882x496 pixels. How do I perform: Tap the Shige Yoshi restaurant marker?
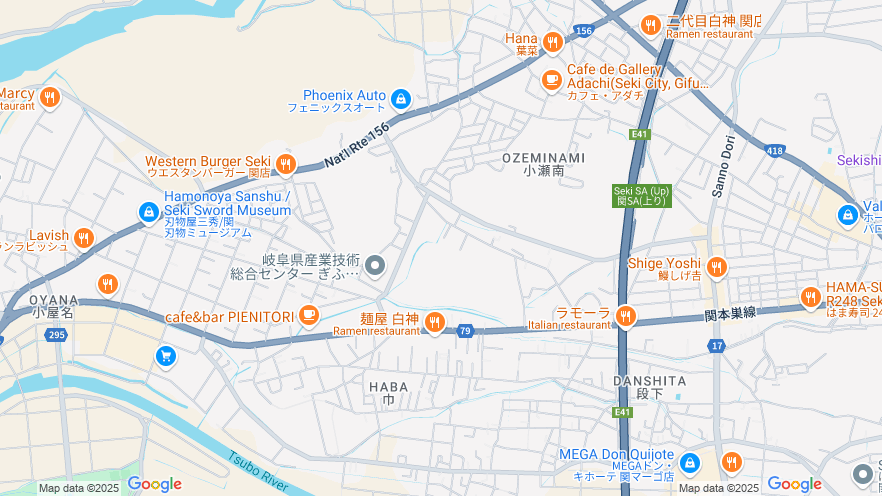(x=716, y=267)
